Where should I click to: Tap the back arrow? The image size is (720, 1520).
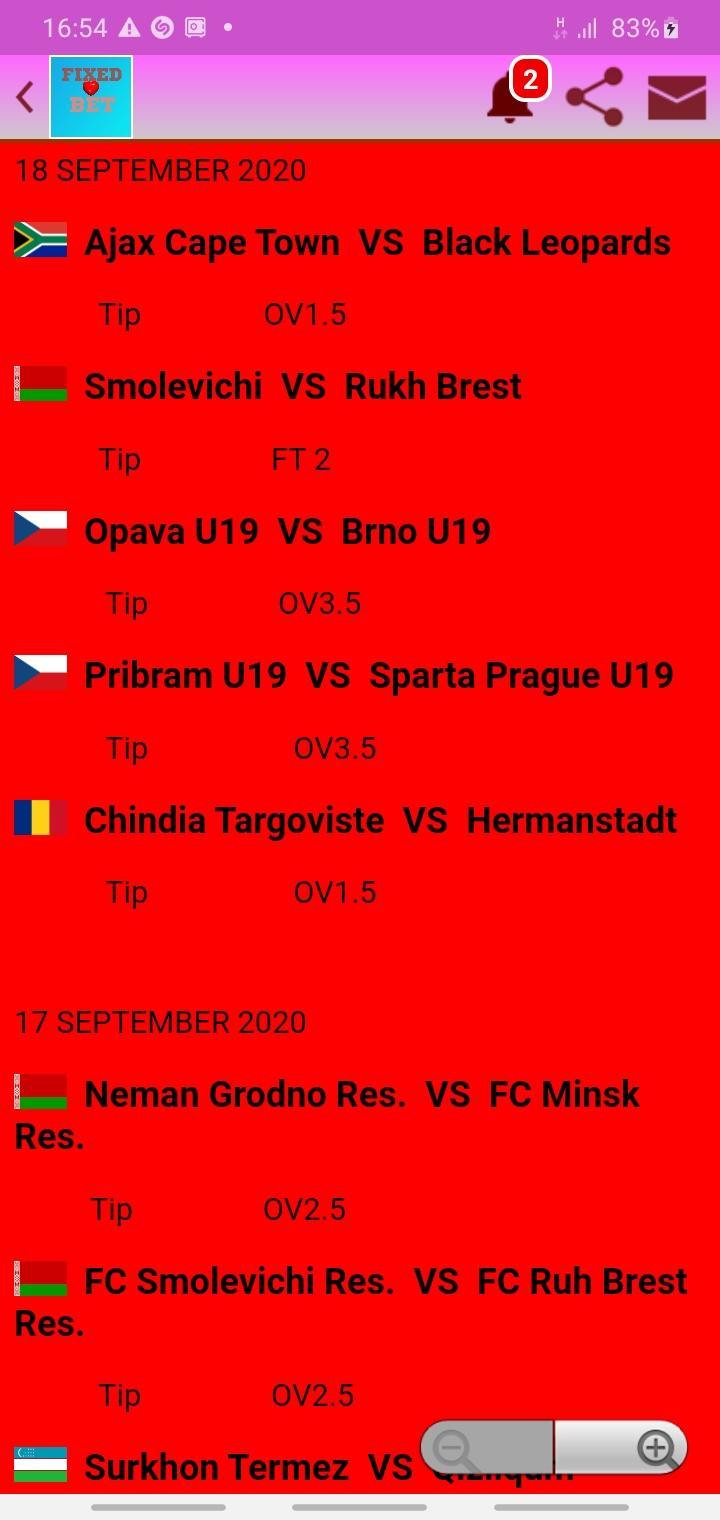[x=24, y=97]
